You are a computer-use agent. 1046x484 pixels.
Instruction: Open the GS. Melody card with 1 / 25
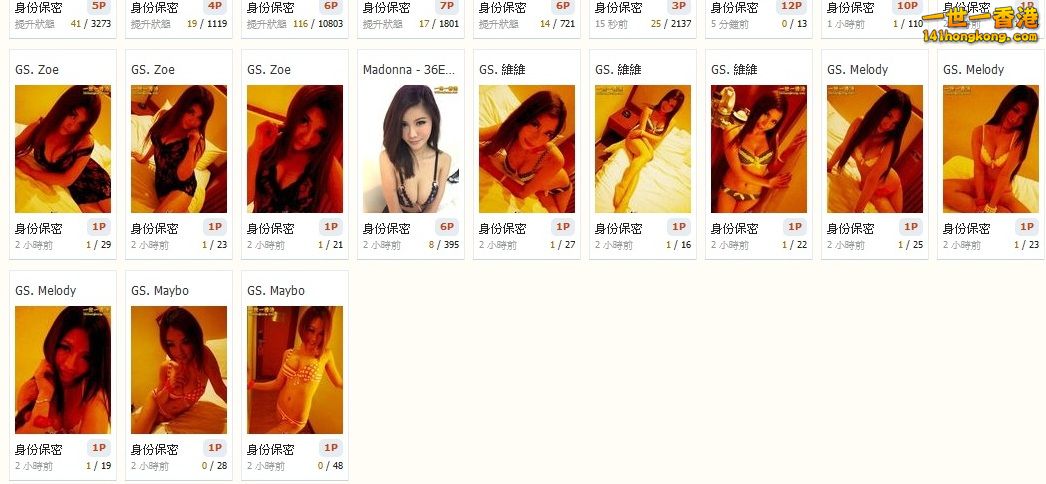(x=875, y=149)
